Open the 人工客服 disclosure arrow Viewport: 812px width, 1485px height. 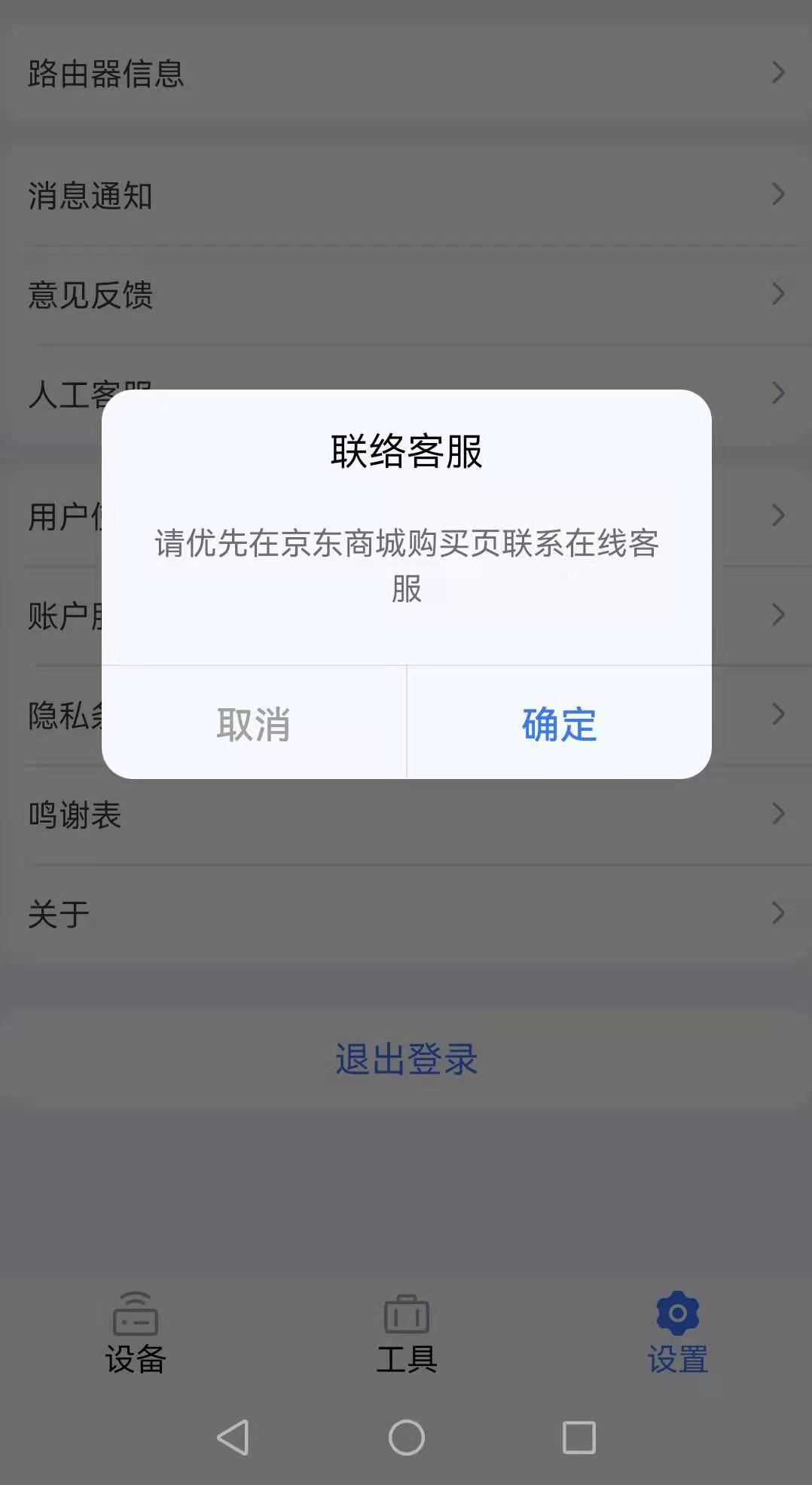779,393
